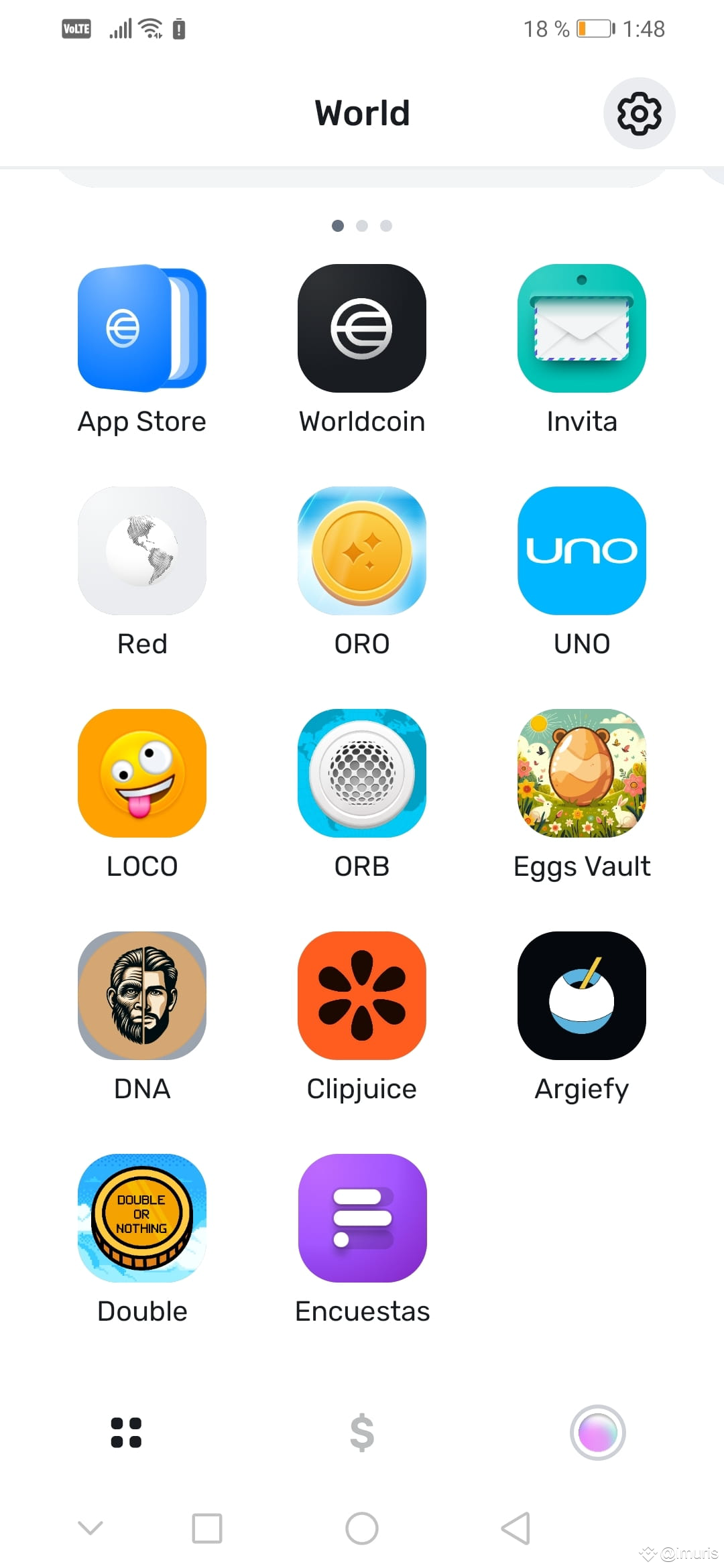724x1568 pixels.
Task: Open the settings gear icon
Action: pyautogui.click(x=639, y=113)
